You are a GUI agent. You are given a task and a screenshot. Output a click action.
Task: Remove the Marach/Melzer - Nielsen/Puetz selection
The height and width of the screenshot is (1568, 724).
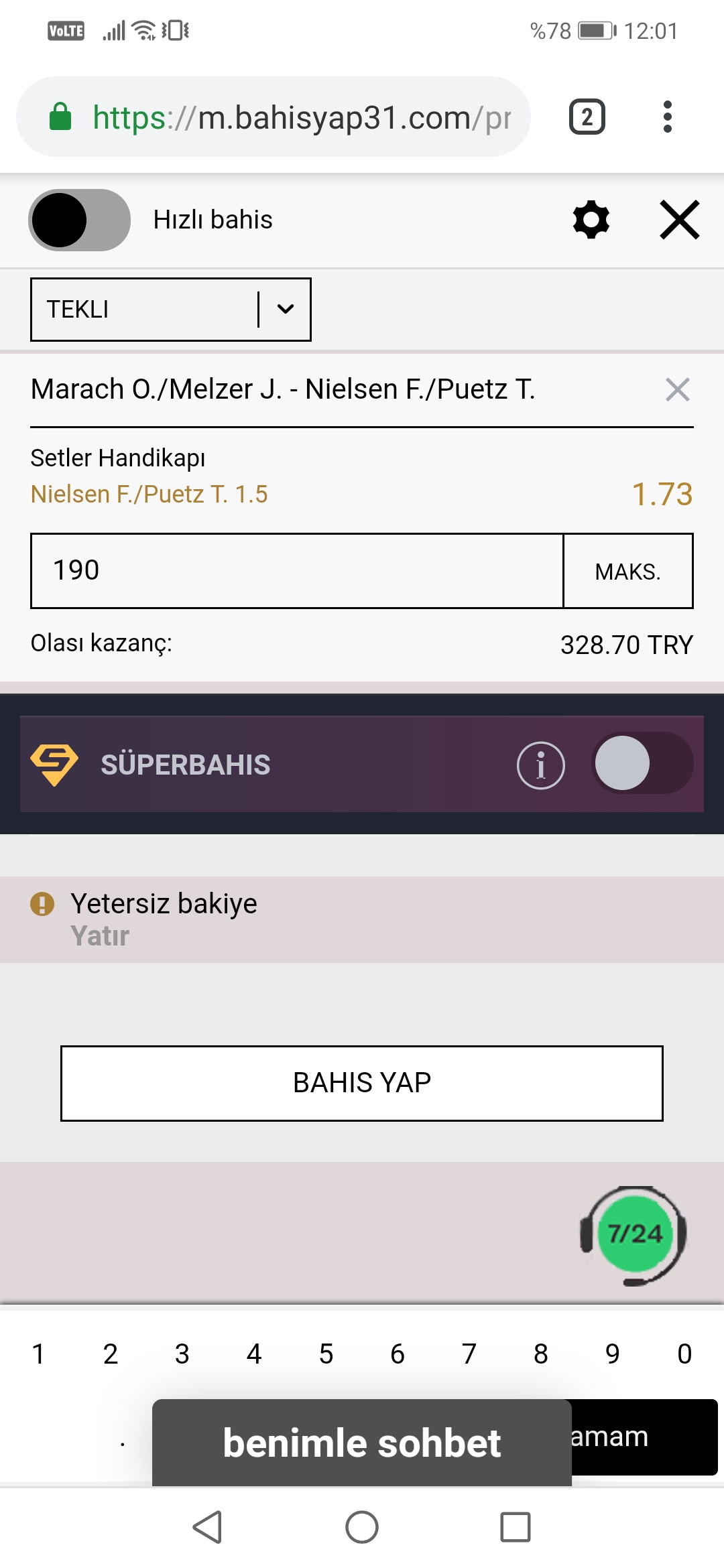click(x=678, y=389)
